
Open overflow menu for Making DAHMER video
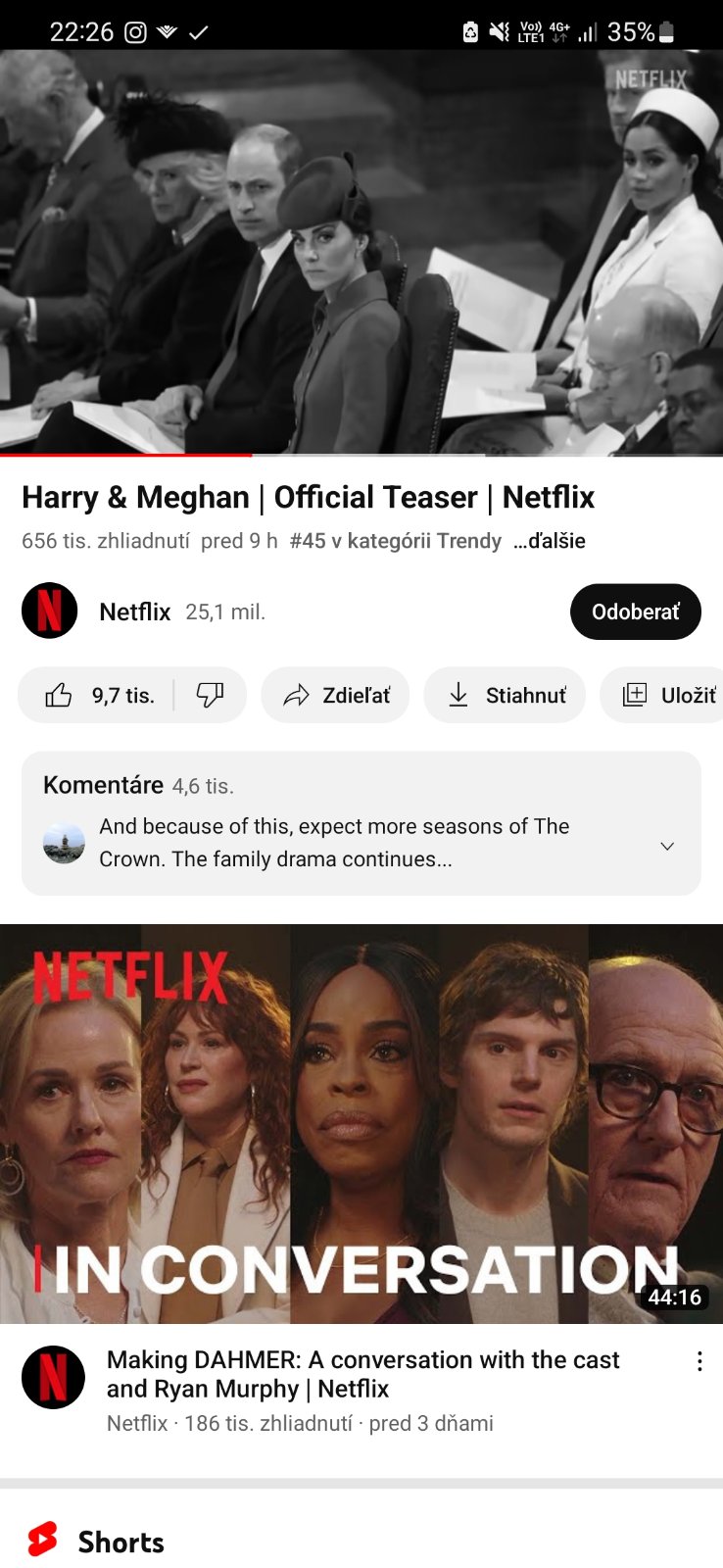[699, 1361]
